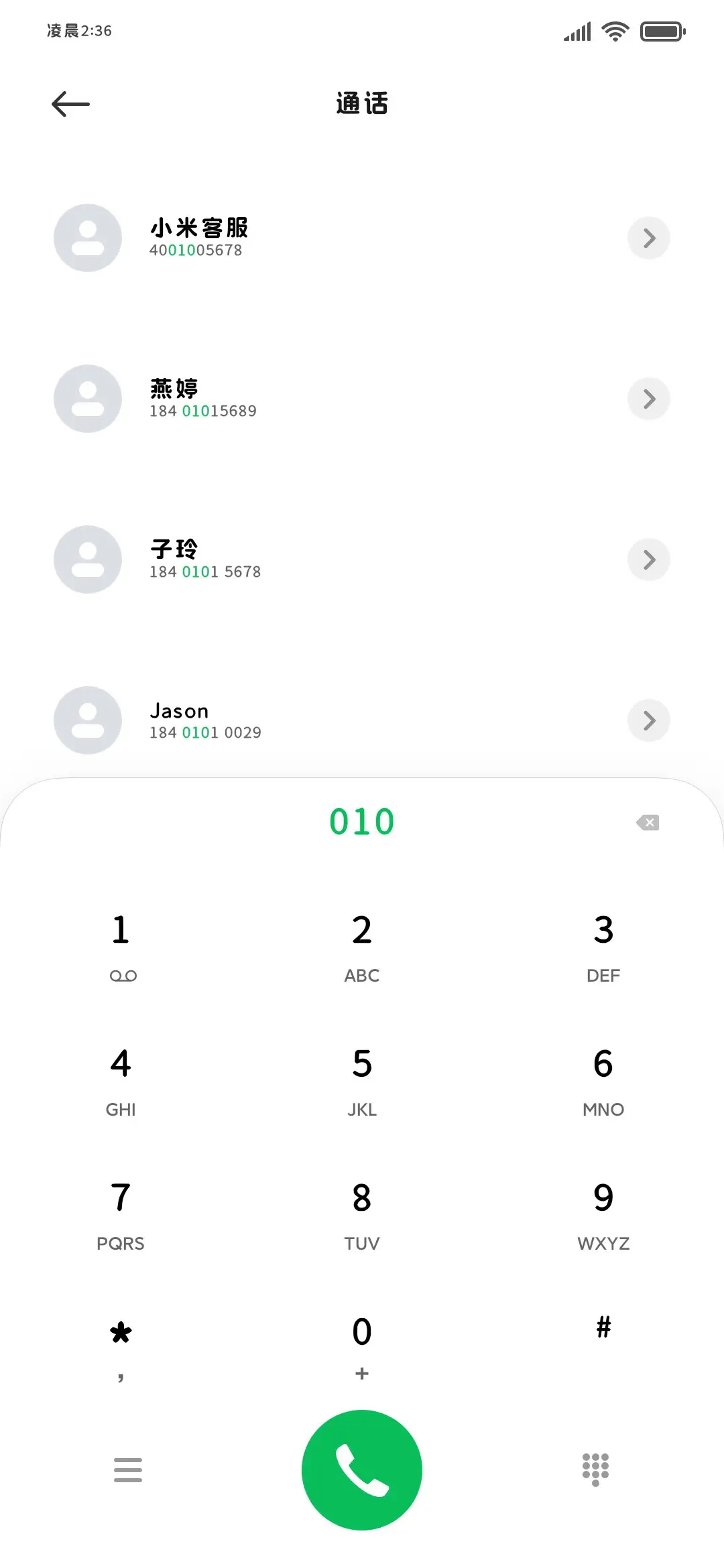Viewport: 724px width, 1568px height.
Task: Select the 通话 title at top
Action: tap(361, 104)
